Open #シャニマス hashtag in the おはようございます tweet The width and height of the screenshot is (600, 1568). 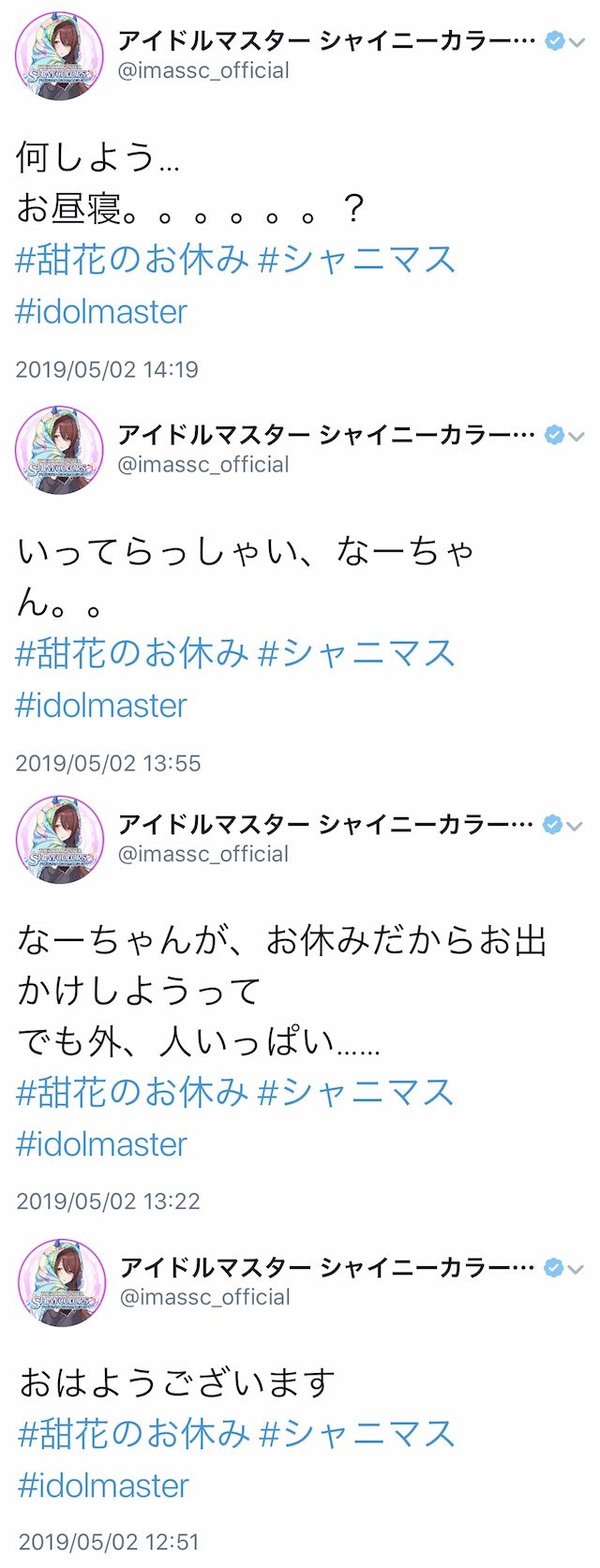(x=356, y=1433)
